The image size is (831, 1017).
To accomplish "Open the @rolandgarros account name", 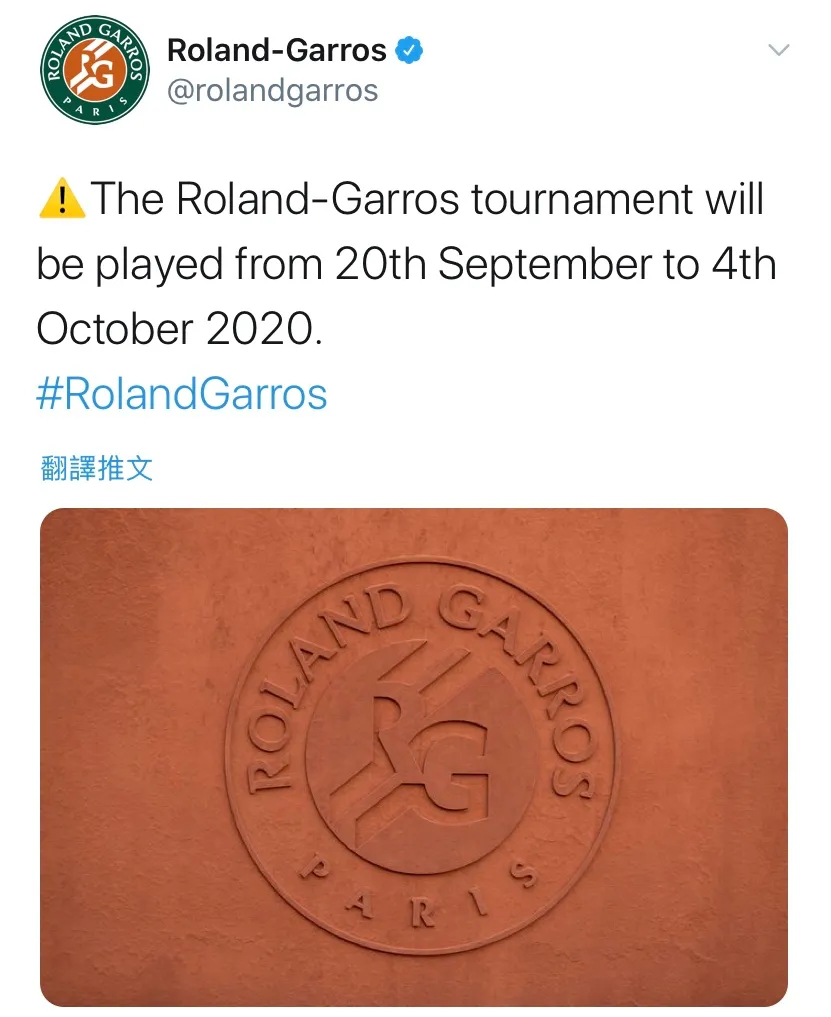I will tap(272, 91).
